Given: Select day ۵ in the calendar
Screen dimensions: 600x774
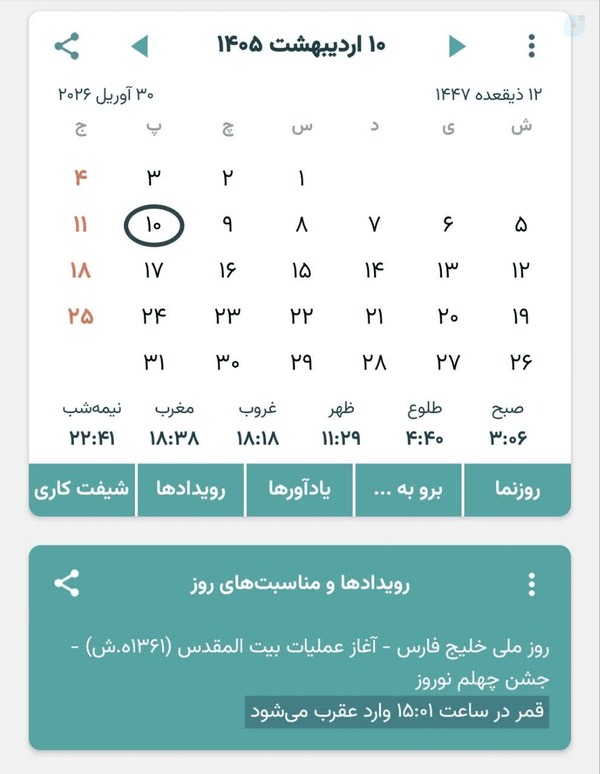Looking at the screenshot, I should 521,225.
